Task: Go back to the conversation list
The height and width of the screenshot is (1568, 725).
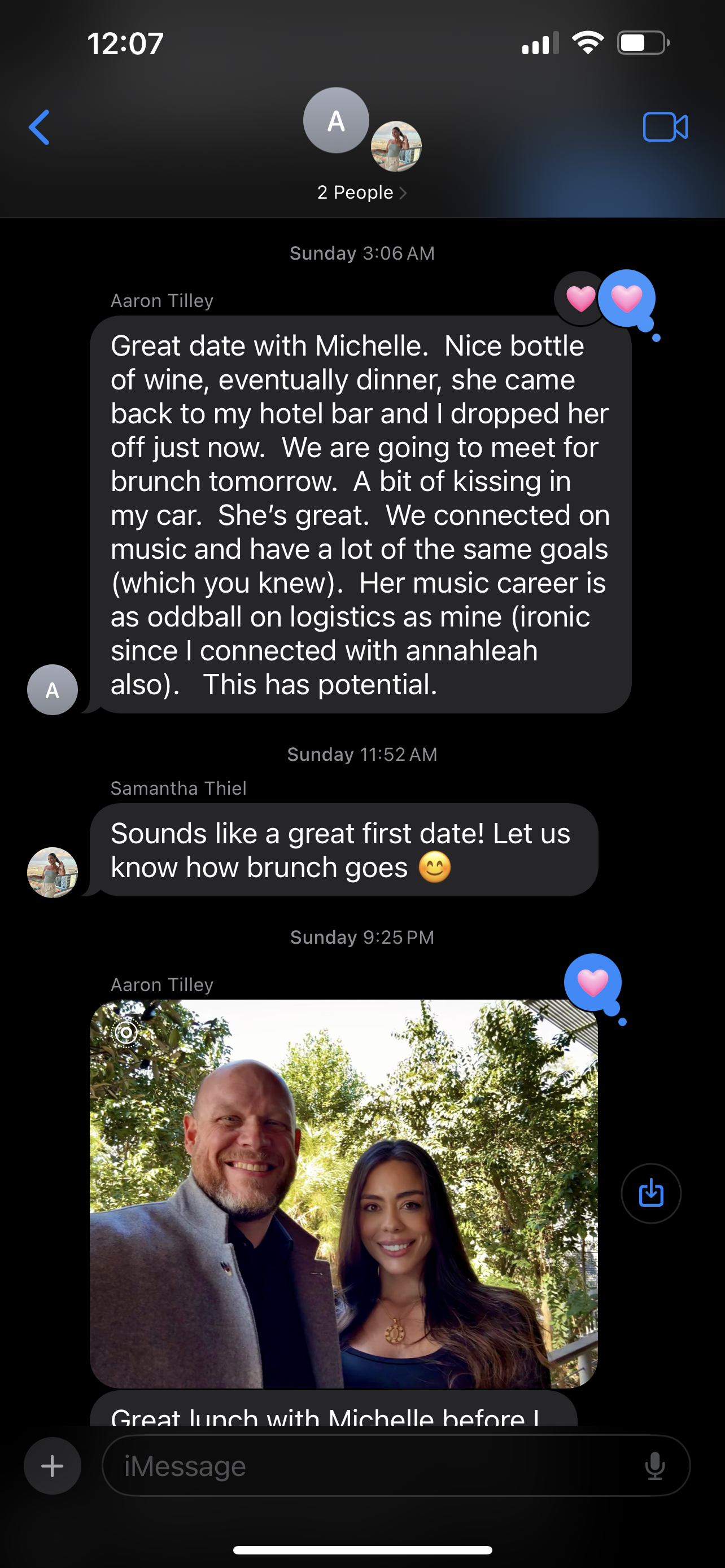Action: (x=39, y=127)
